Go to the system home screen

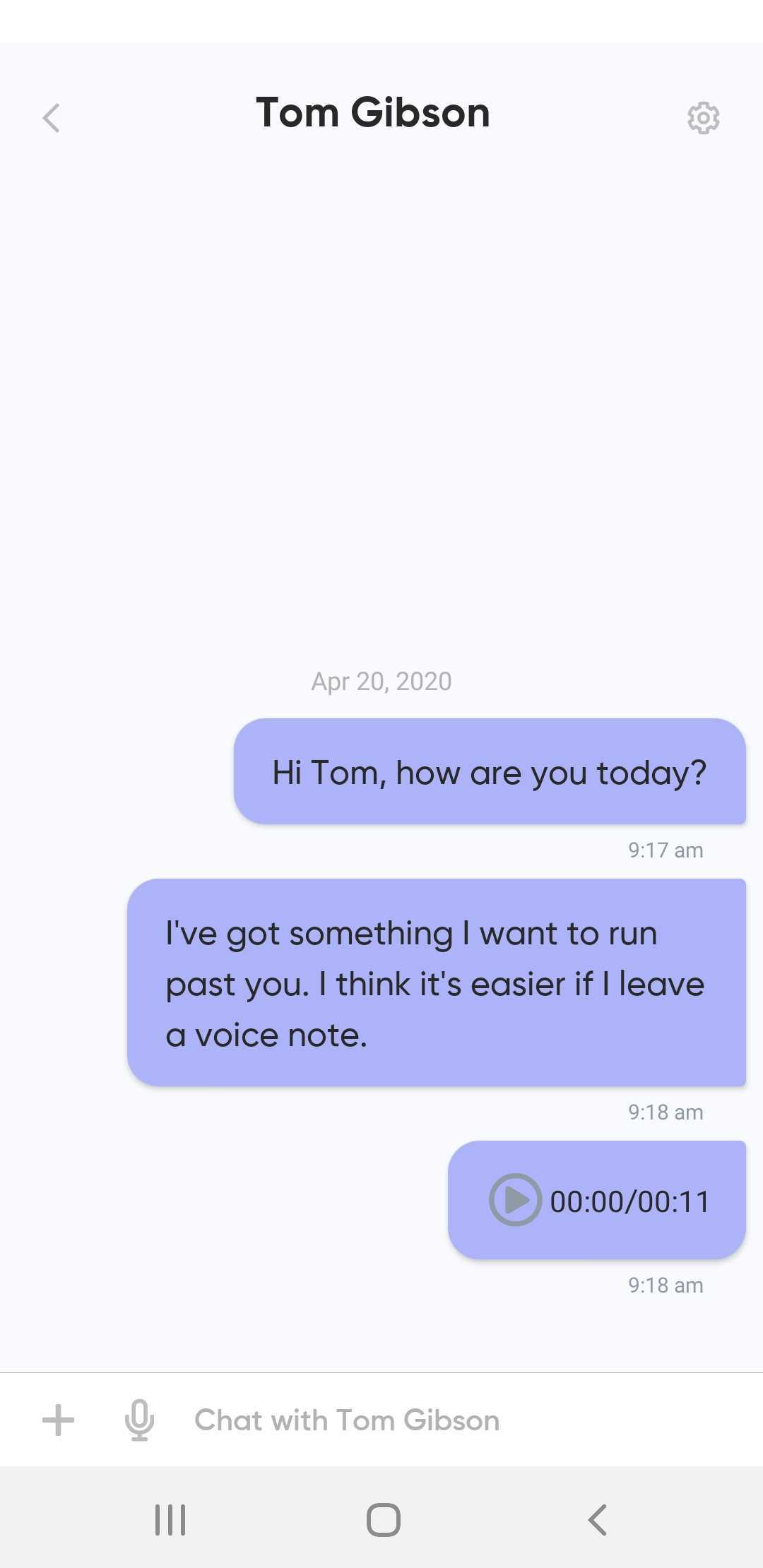[384, 1519]
